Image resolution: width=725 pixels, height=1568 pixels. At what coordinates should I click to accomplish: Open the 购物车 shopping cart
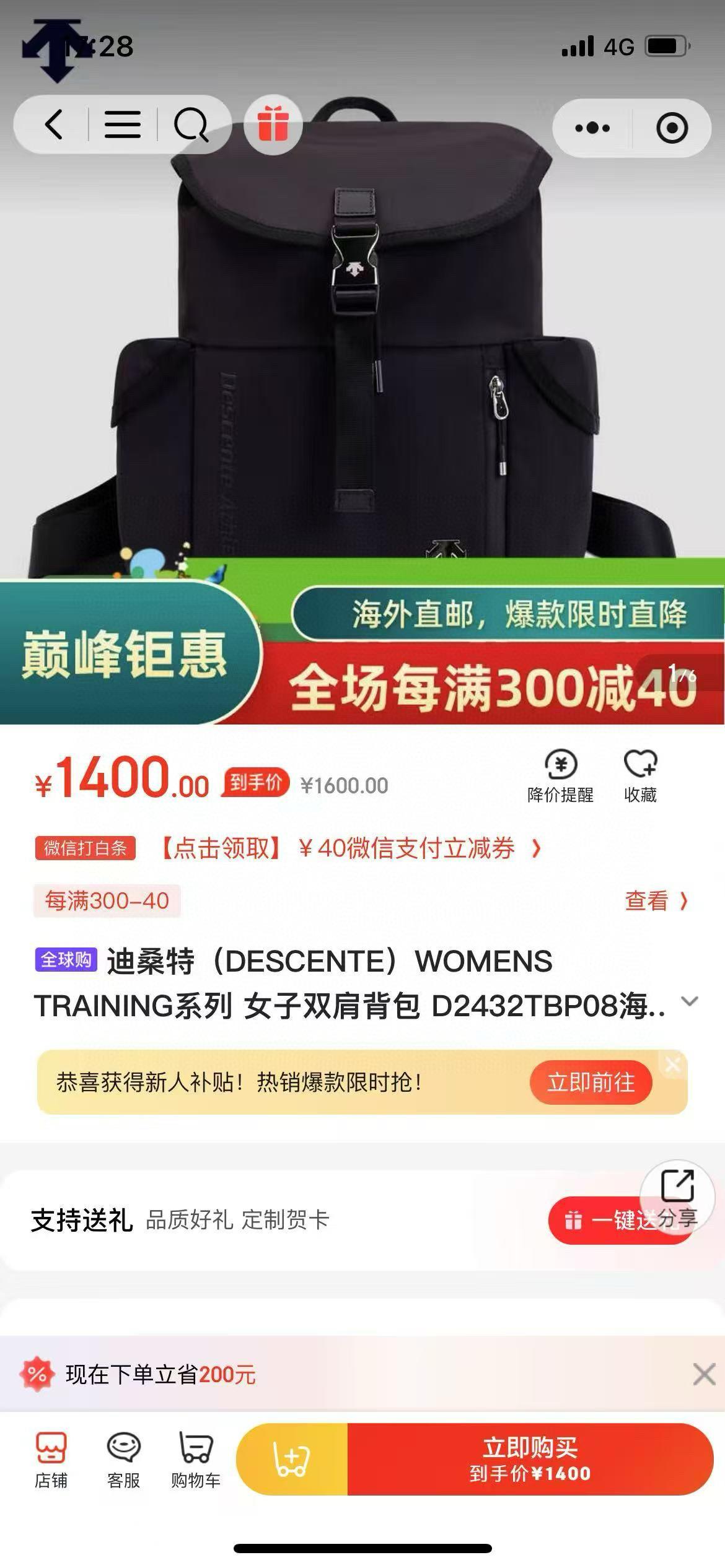click(196, 1459)
